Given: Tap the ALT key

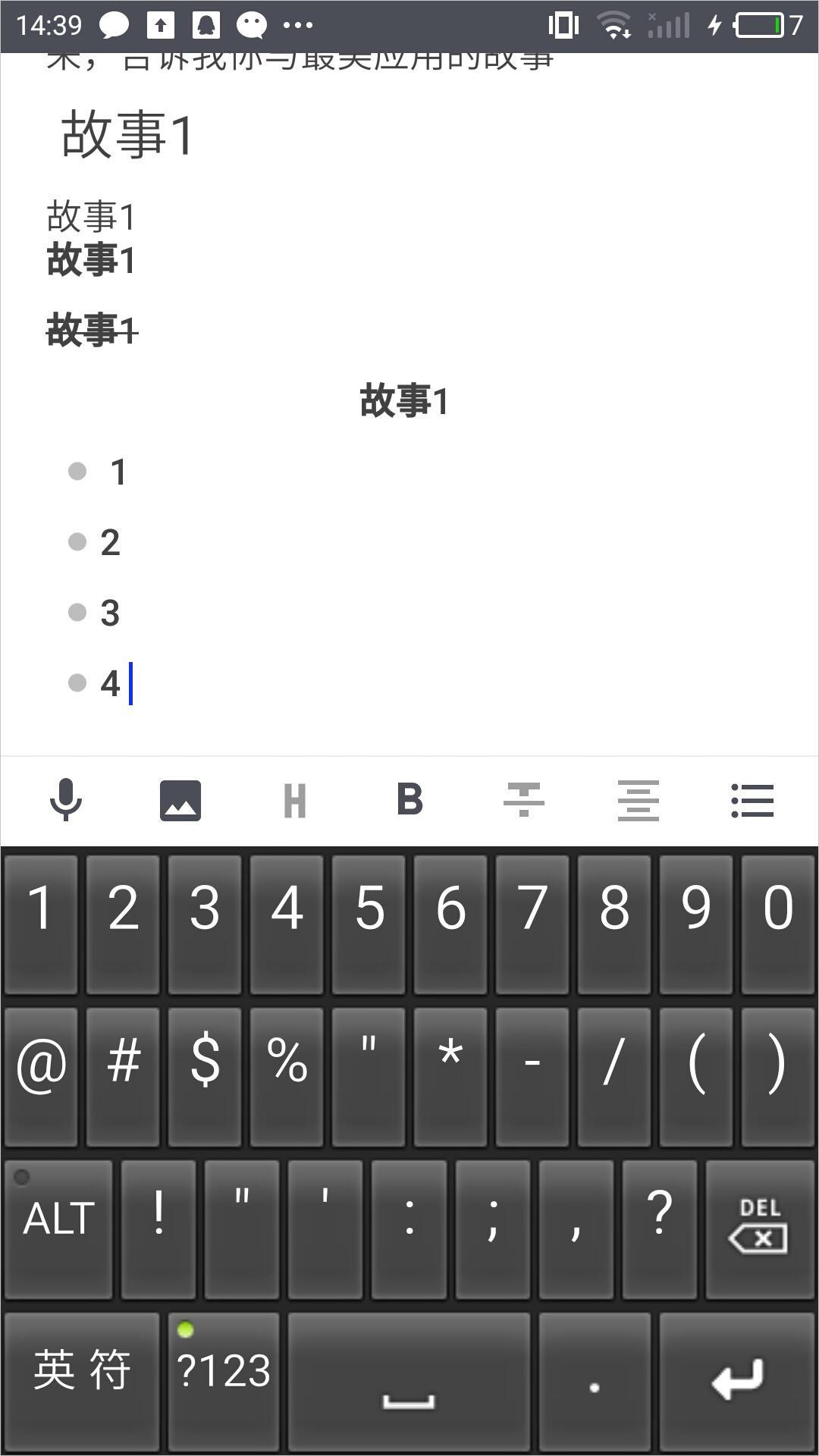Looking at the screenshot, I should point(58,1228).
